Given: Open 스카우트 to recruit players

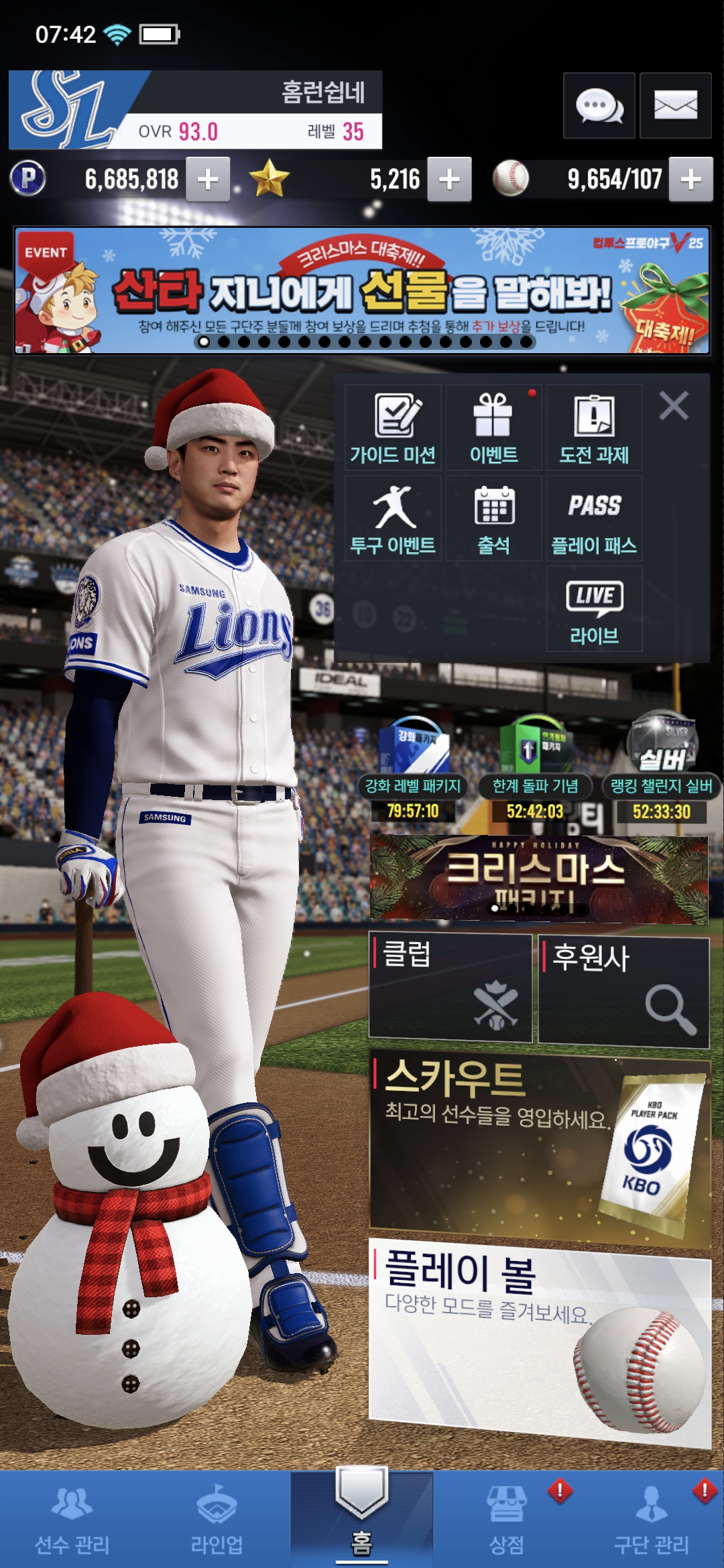Looking at the screenshot, I should pos(540,1147).
